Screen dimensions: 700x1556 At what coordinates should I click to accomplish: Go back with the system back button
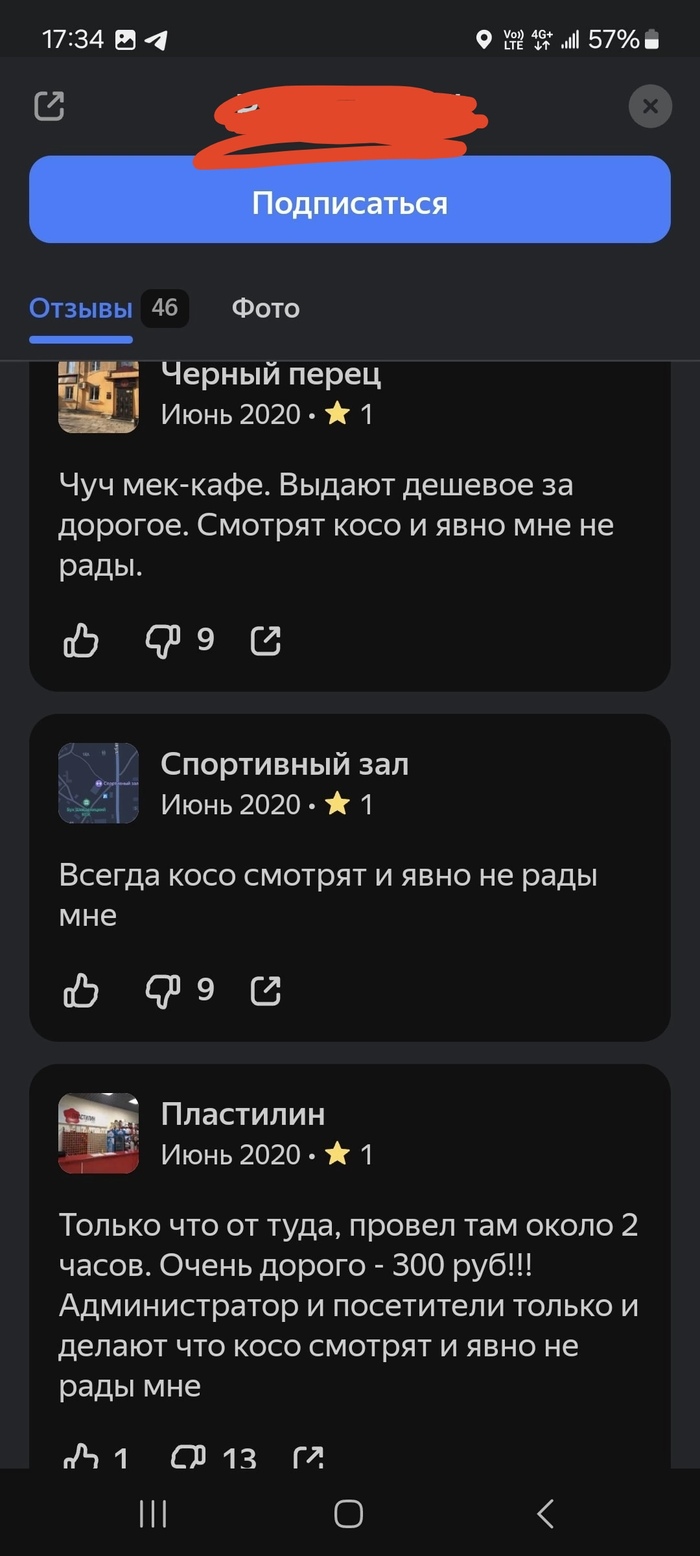click(545, 1513)
